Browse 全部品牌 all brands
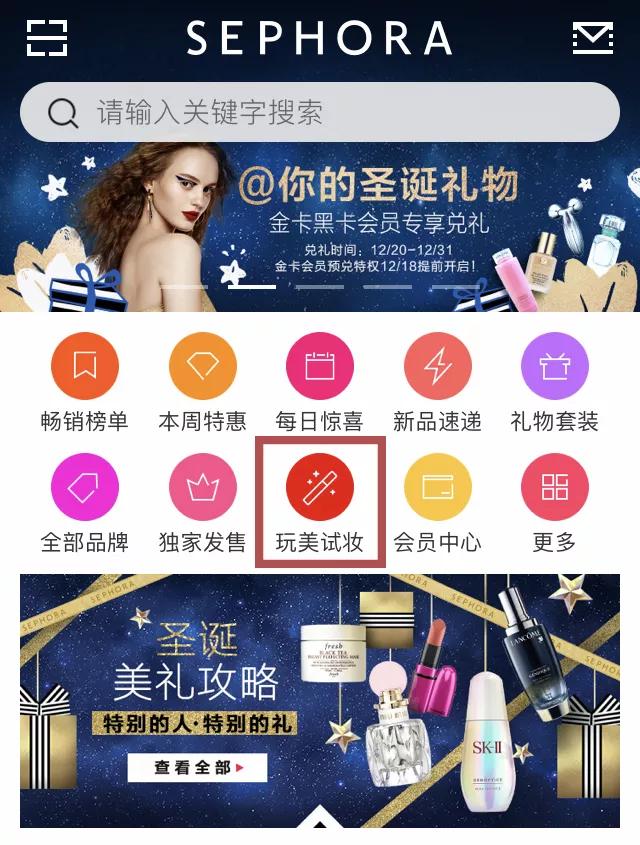 pyautogui.click(x=84, y=502)
